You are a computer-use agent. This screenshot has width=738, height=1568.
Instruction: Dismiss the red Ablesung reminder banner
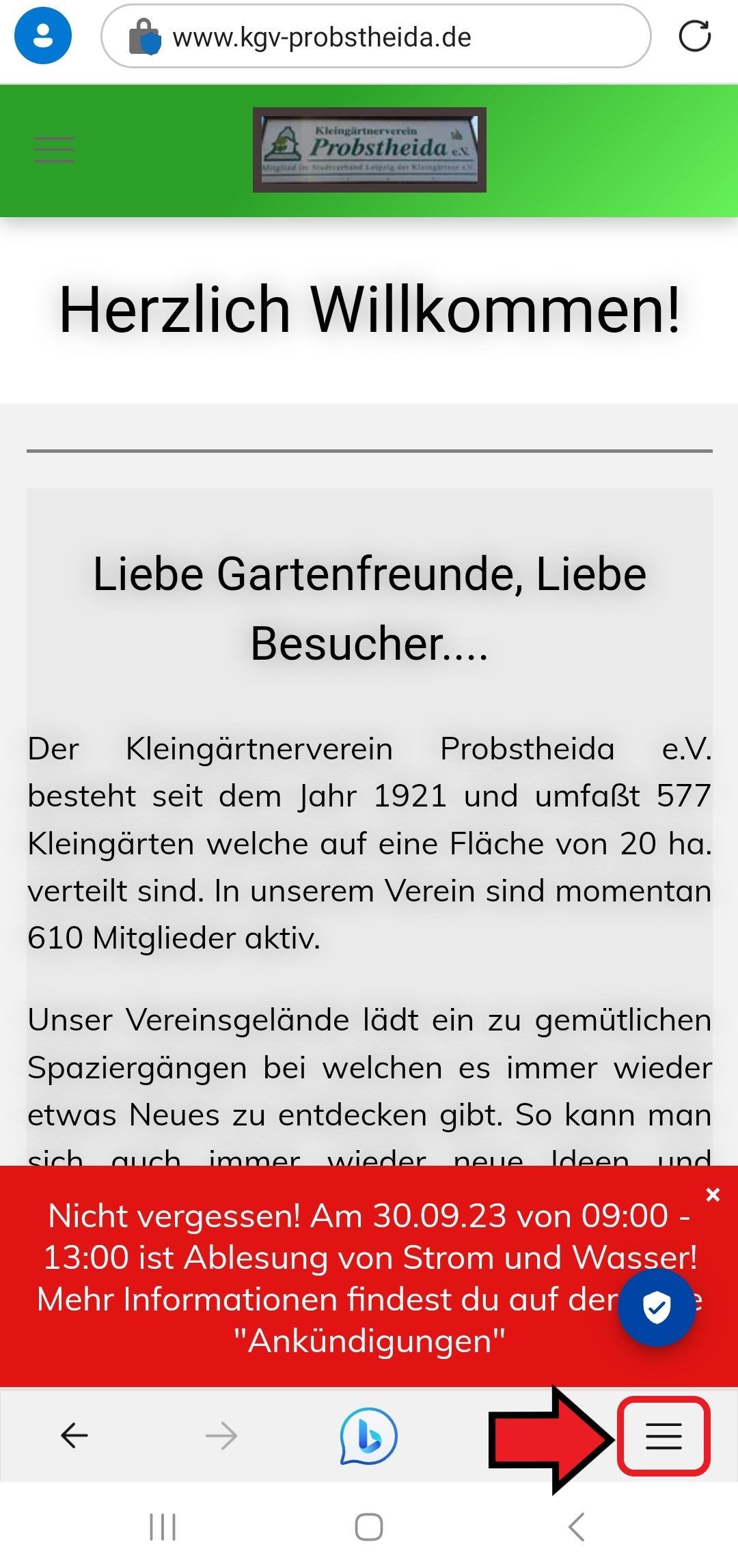click(x=712, y=1194)
